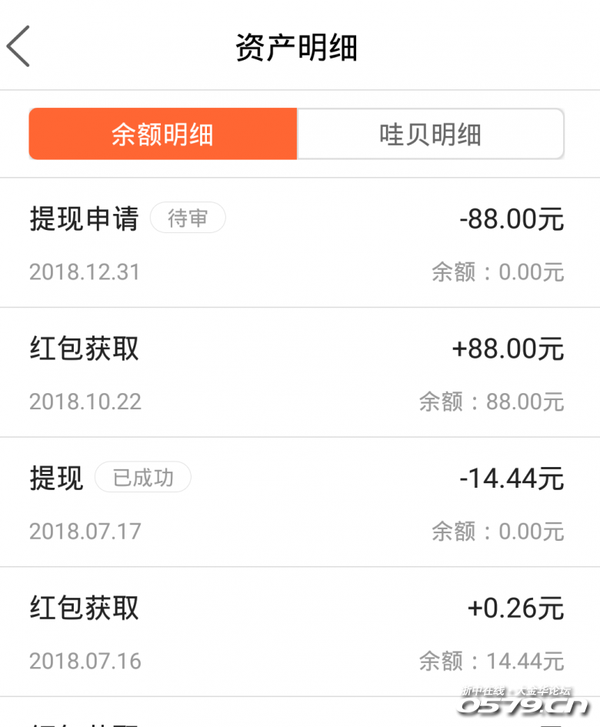Screen dimensions: 600x727
Task: Switch to the 哇贝明细 tab
Action: 430,134
